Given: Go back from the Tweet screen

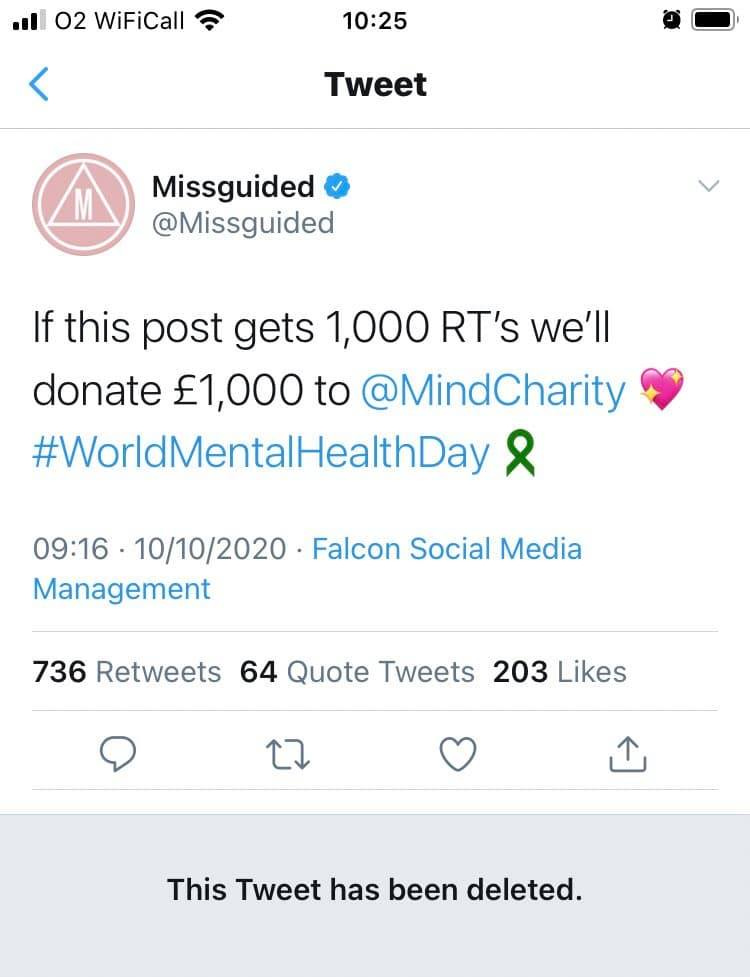Looking at the screenshot, I should [39, 85].
